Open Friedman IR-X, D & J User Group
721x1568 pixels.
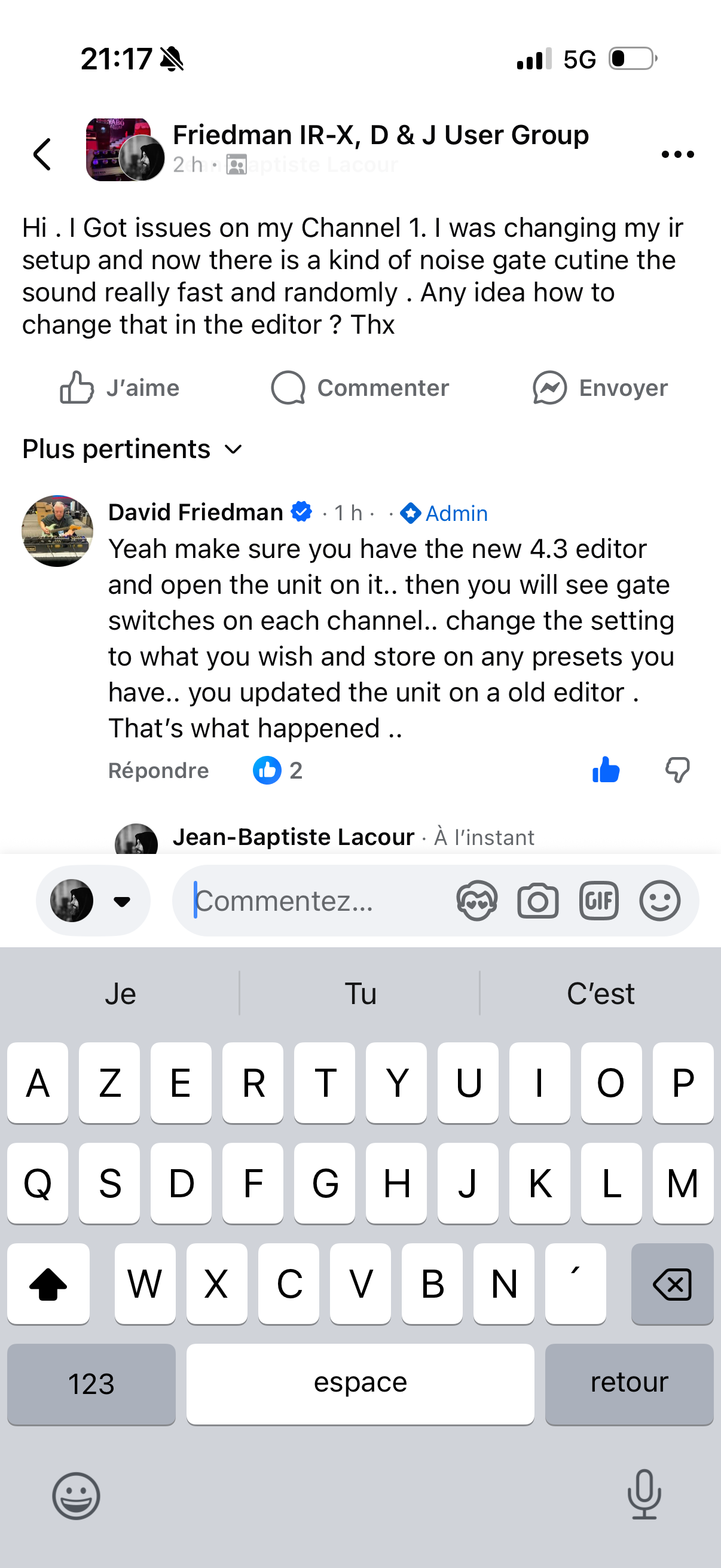pyautogui.click(x=380, y=135)
